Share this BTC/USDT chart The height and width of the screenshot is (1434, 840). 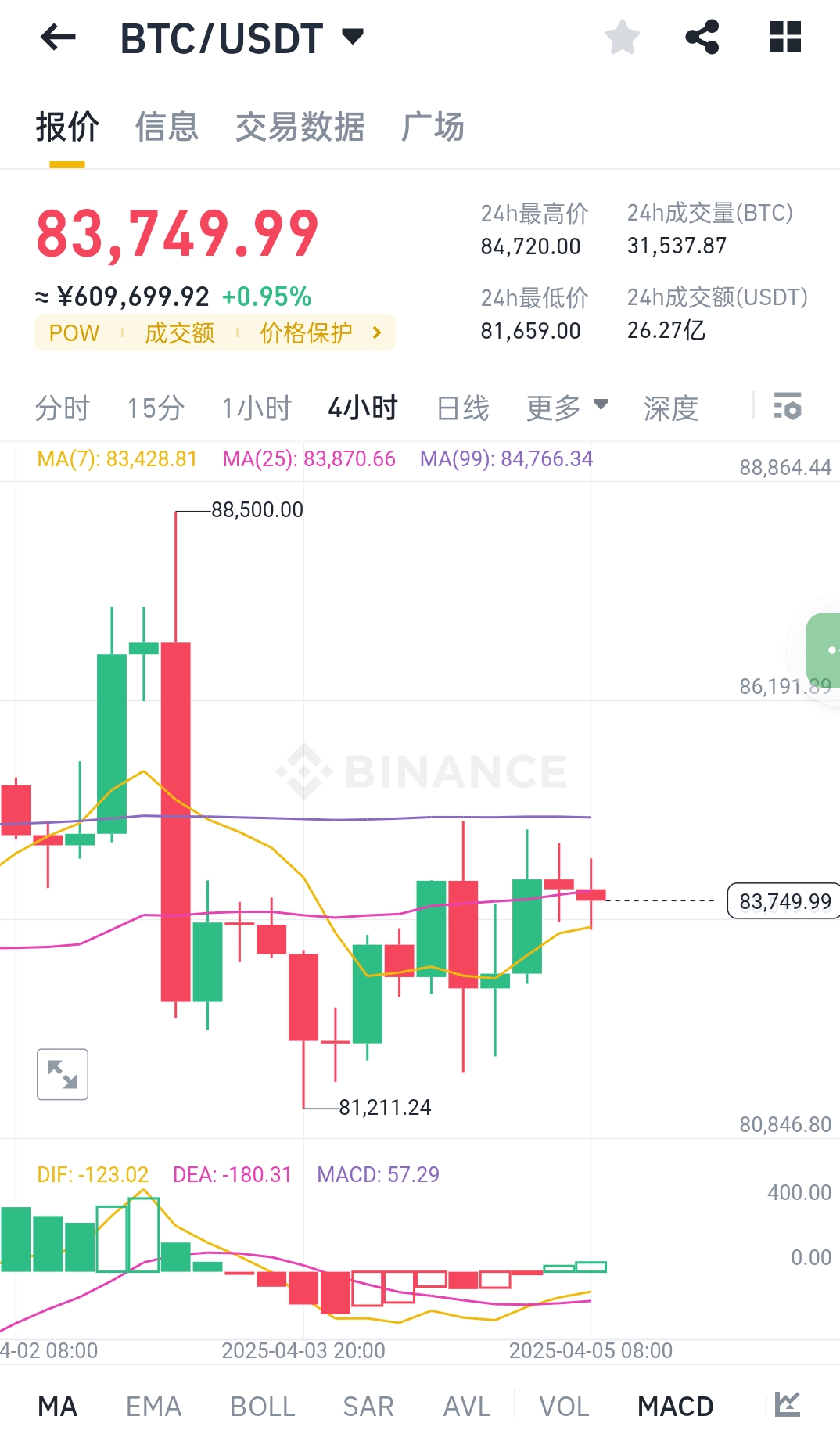[x=702, y=38]
